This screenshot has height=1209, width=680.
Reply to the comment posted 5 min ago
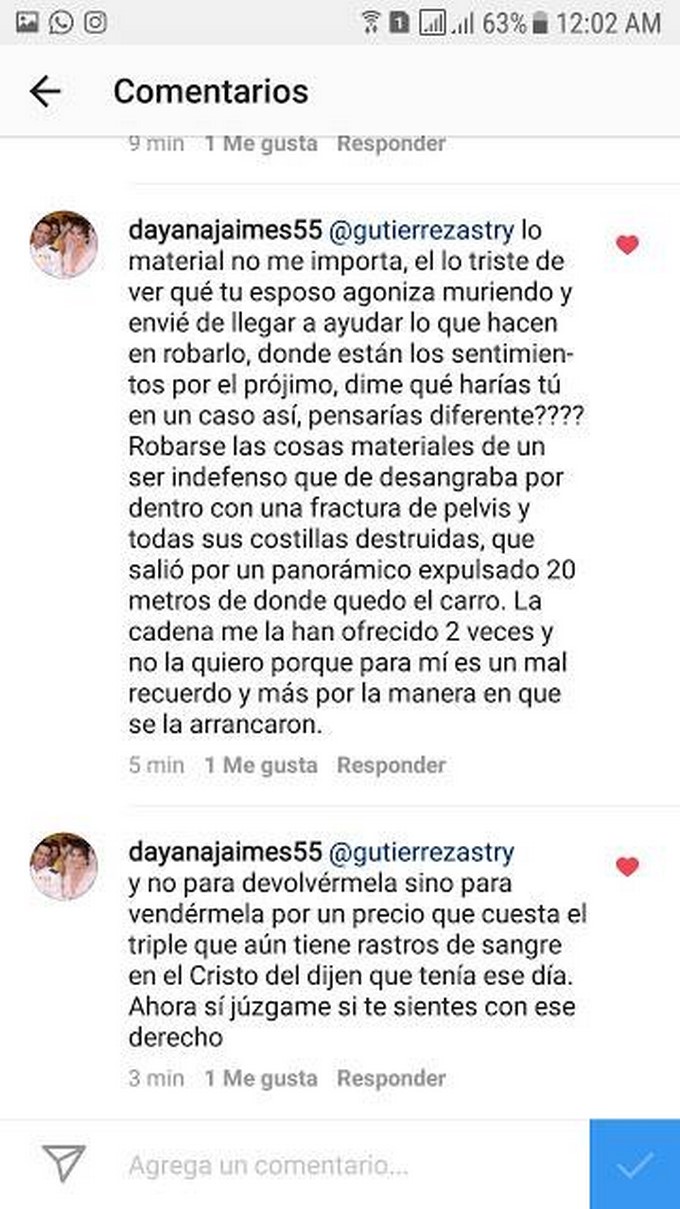tap(390, 765)
